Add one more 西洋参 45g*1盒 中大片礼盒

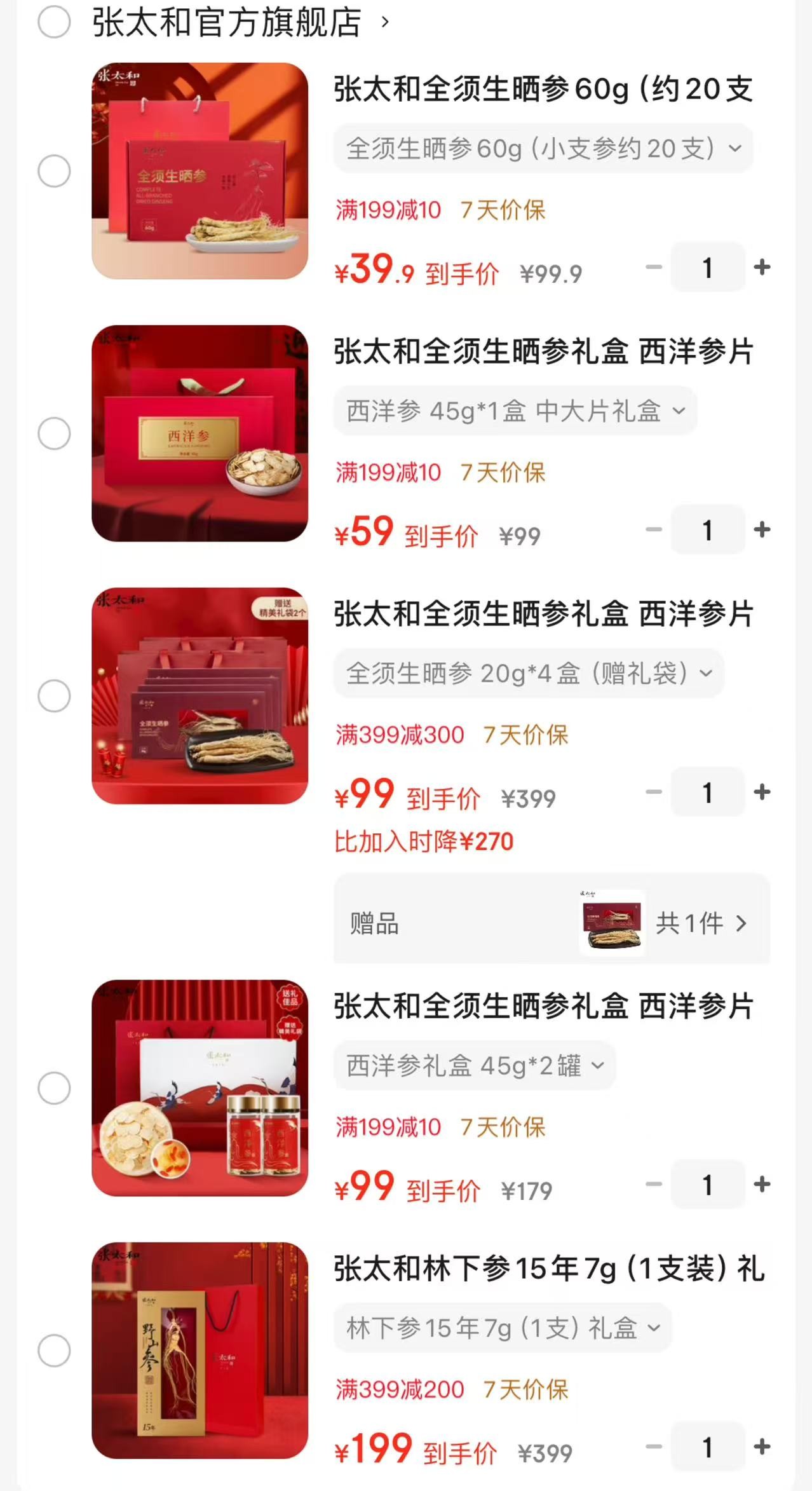coord(762,529)
